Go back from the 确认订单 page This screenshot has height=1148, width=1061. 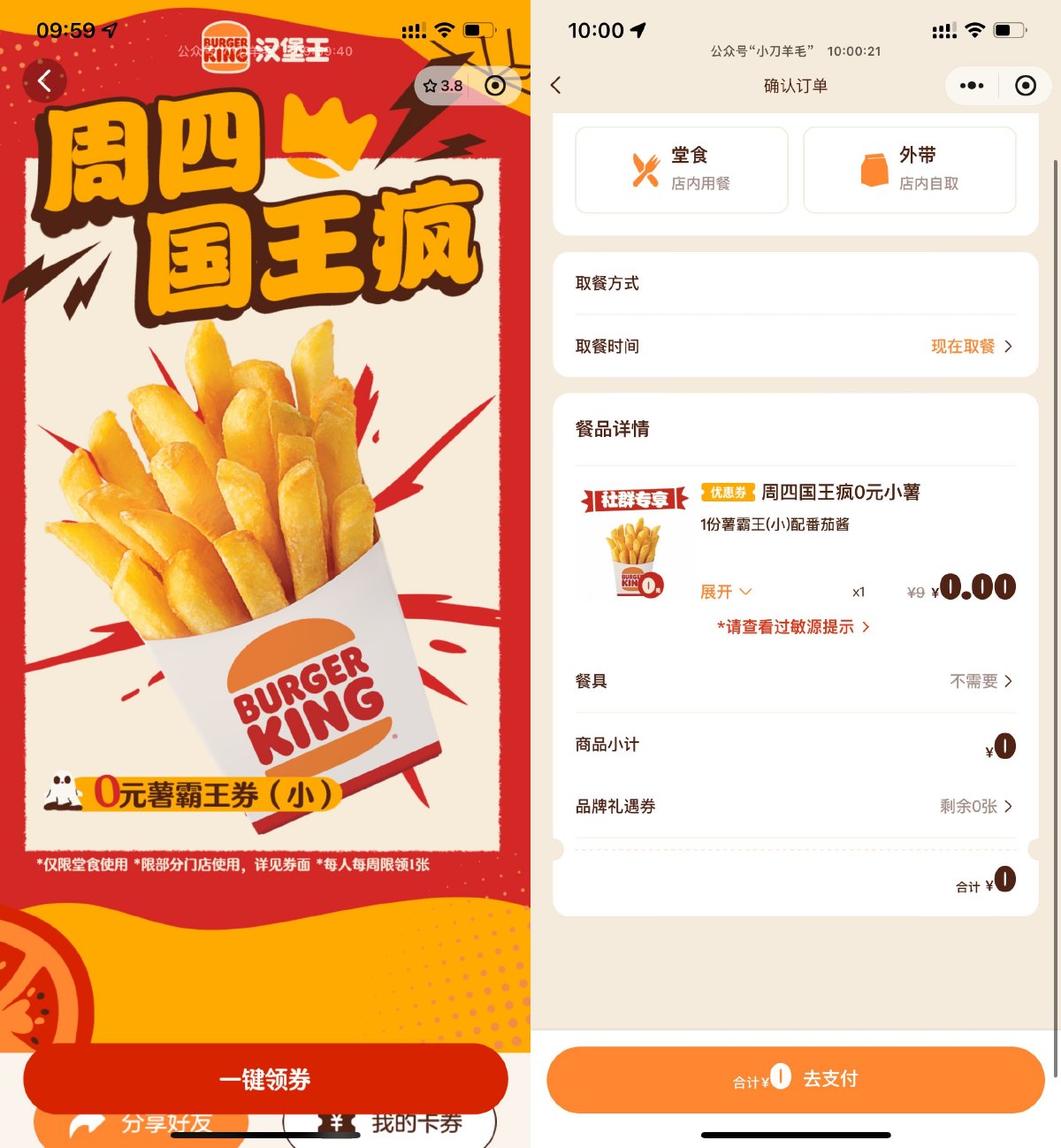(556, 86)
